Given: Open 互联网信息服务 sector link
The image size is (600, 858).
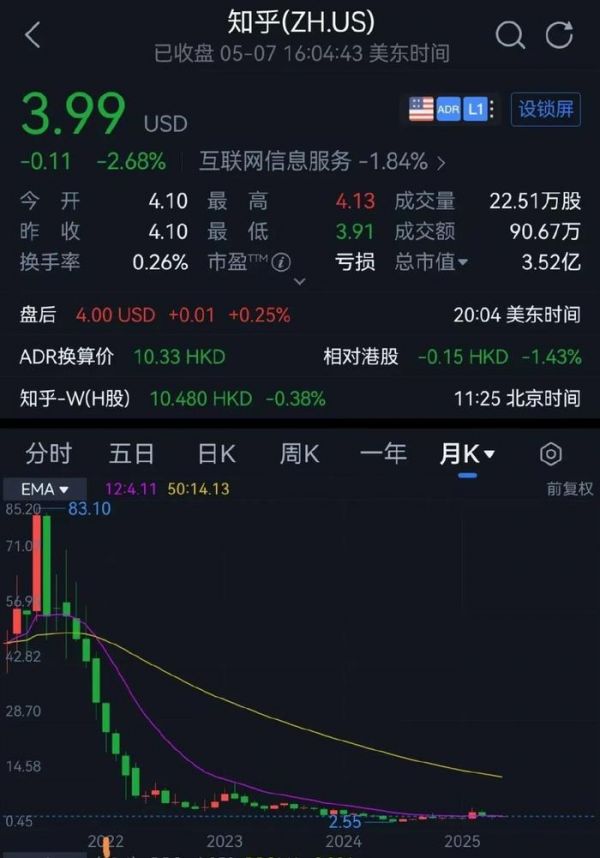Looking at the screenshot, I should click(x=322, y=161).
